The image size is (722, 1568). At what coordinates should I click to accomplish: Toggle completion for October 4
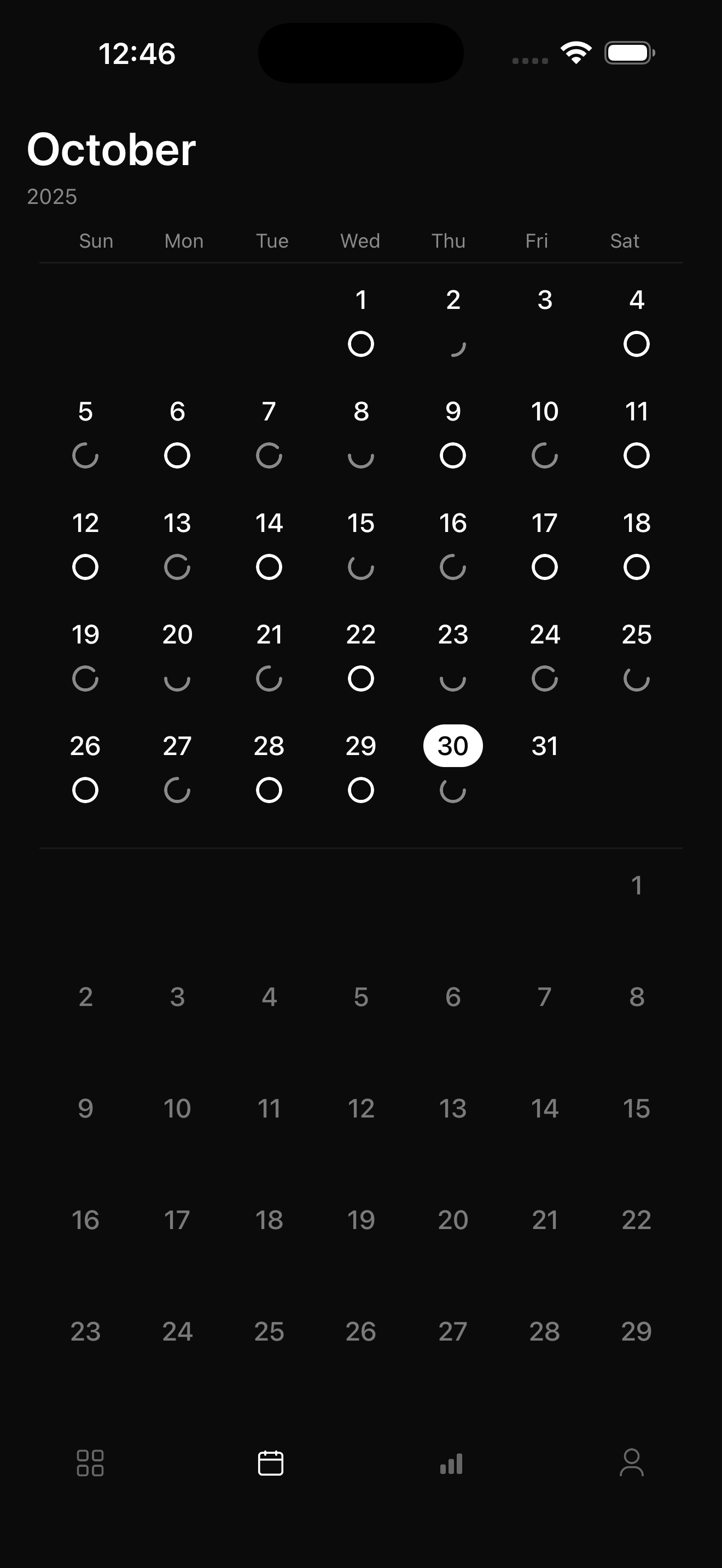pos(636,343)
